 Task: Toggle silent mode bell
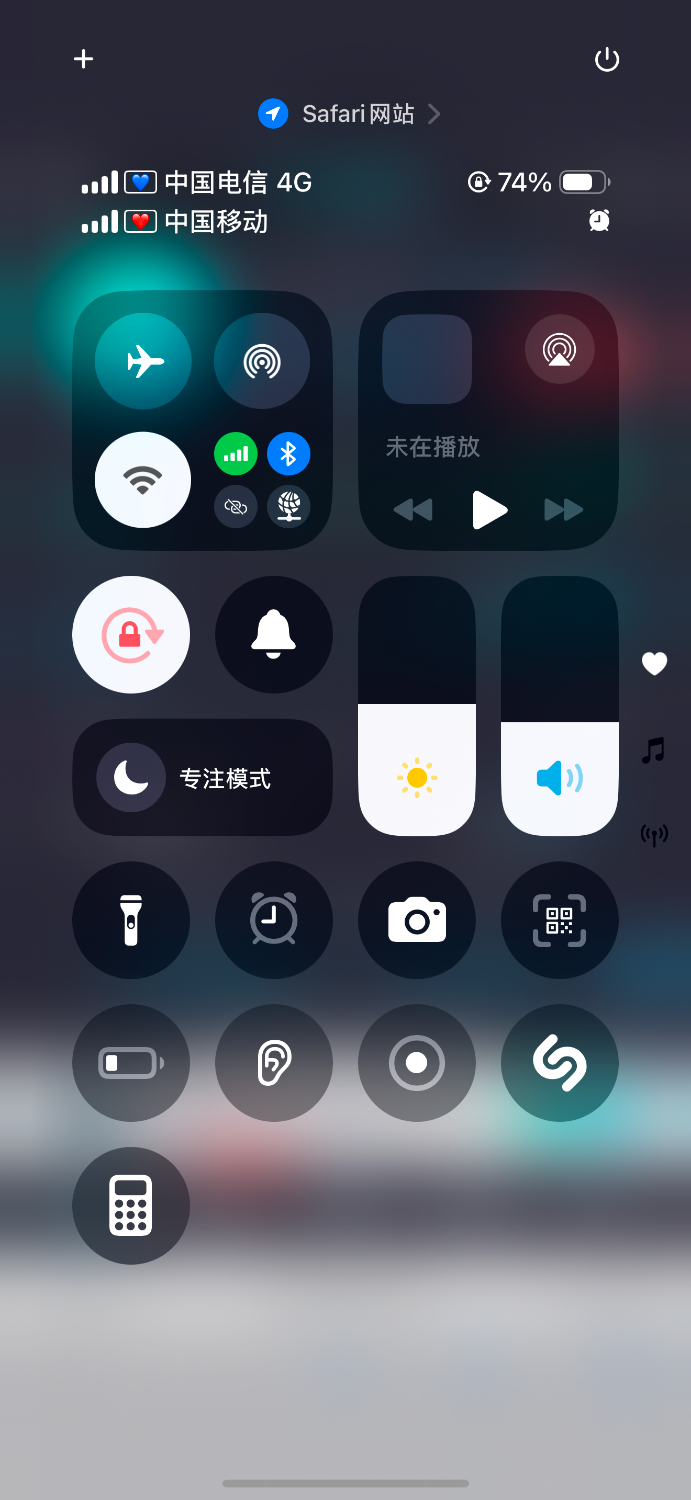point(274,635)
